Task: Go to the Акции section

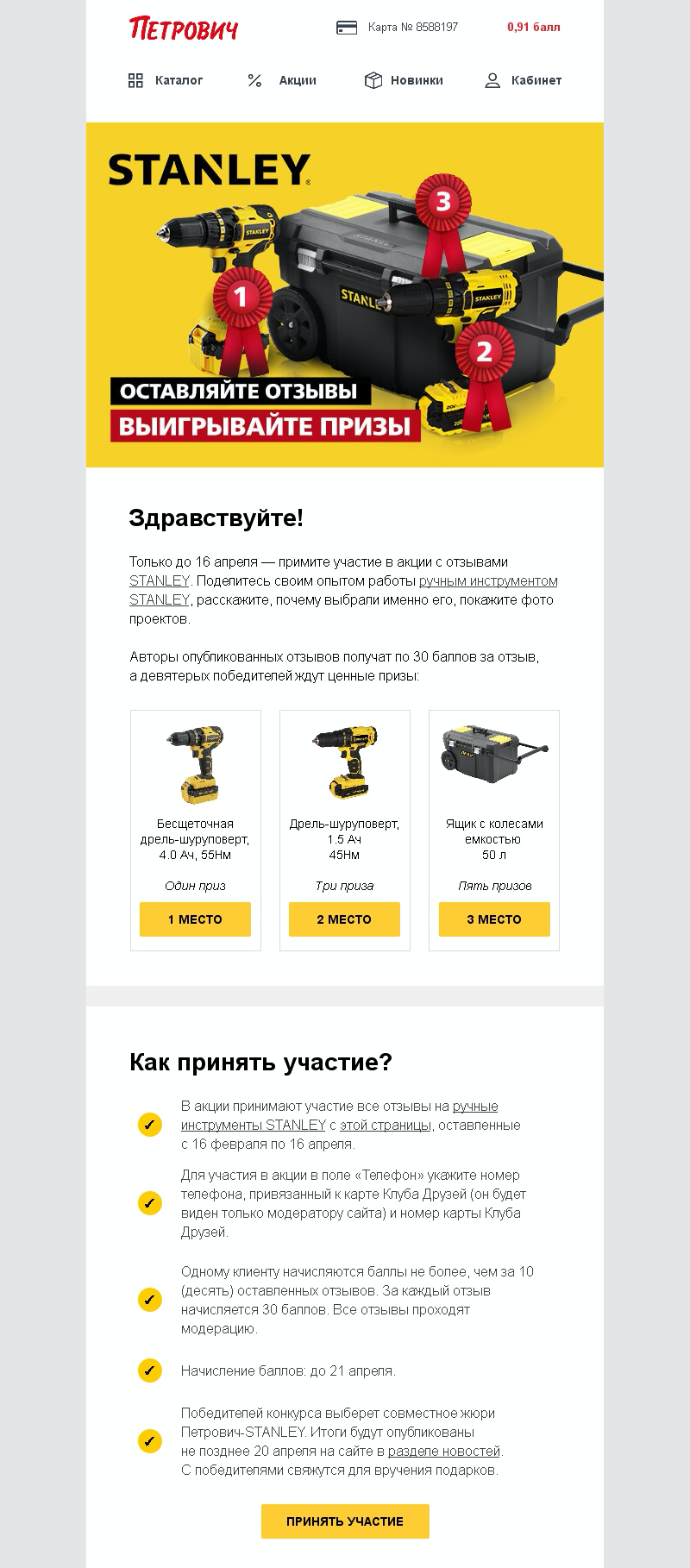Action: pyautogui.click(x=282, y=80)
